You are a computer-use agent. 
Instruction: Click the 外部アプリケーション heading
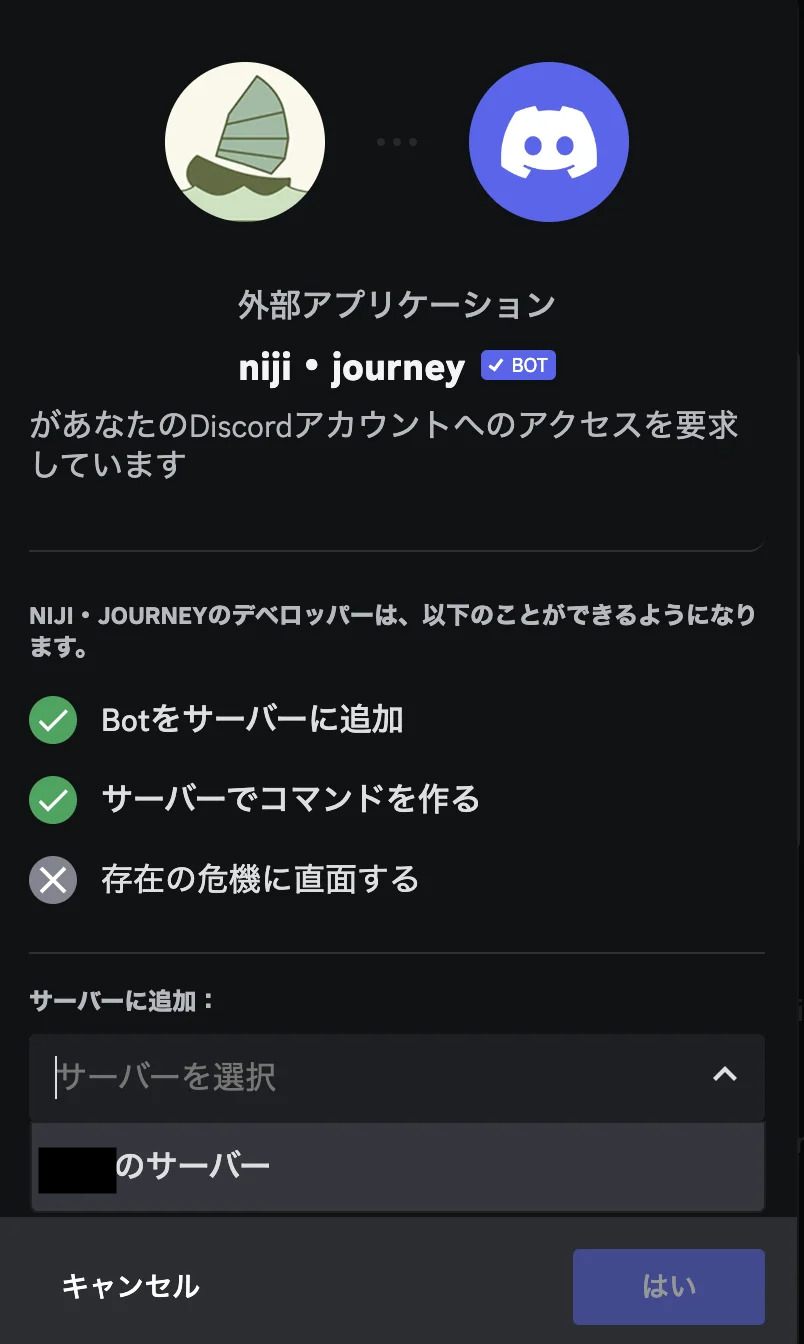tap(397, 303)
